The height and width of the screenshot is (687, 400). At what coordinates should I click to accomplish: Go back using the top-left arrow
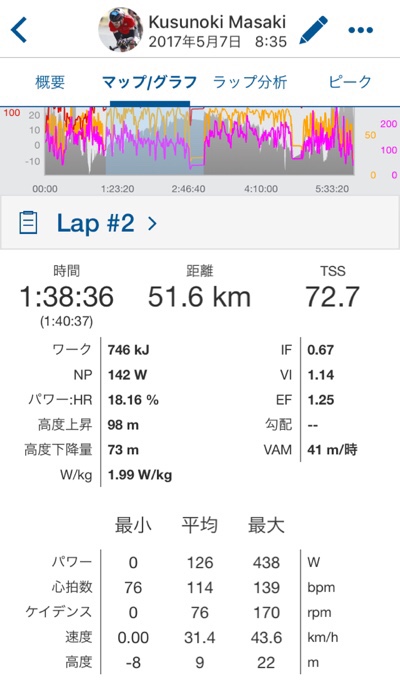click(19, 30)
